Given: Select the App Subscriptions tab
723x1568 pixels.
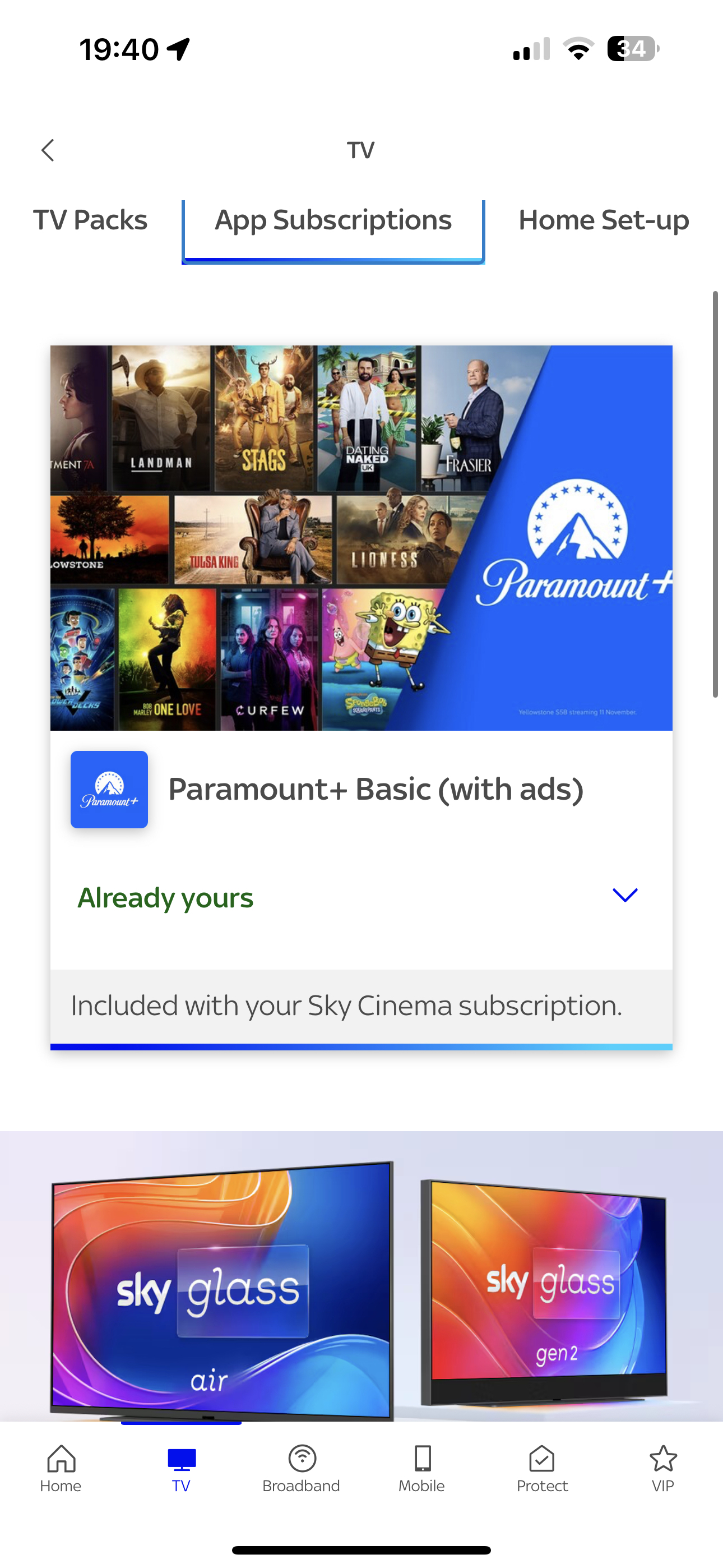Looking at the screenshot, I should (x=333, y=220).
